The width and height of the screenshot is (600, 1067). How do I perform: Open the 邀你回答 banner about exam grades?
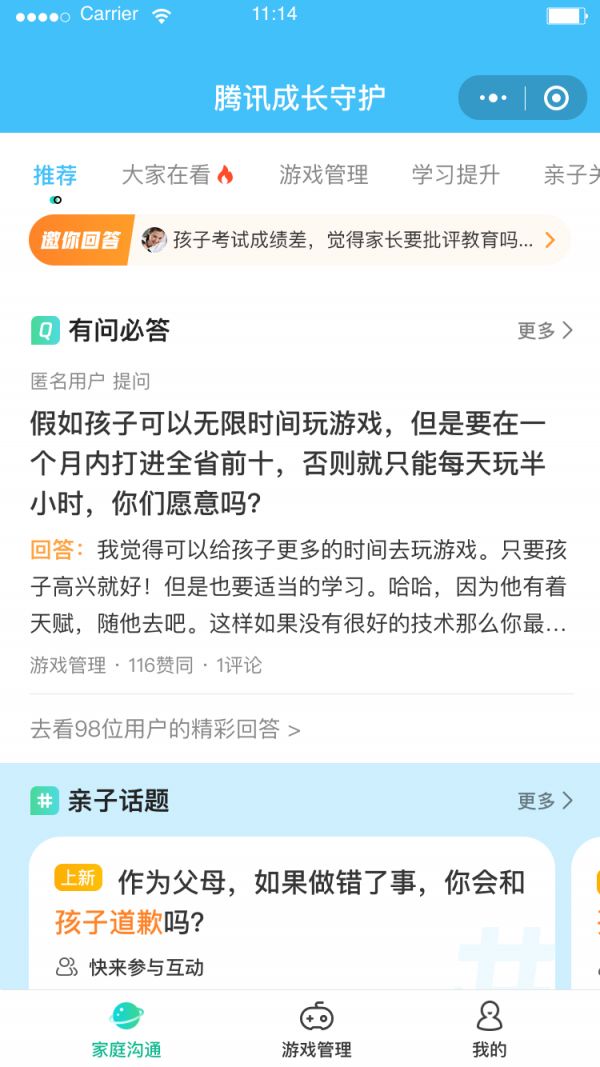300,240
